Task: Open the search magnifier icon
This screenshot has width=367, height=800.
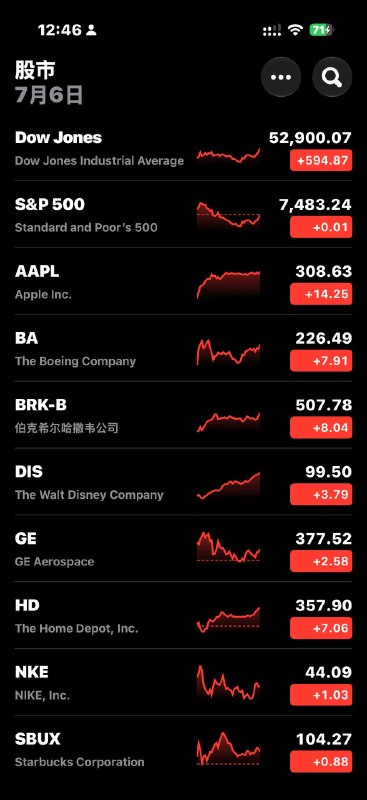Action: point(332,77)
